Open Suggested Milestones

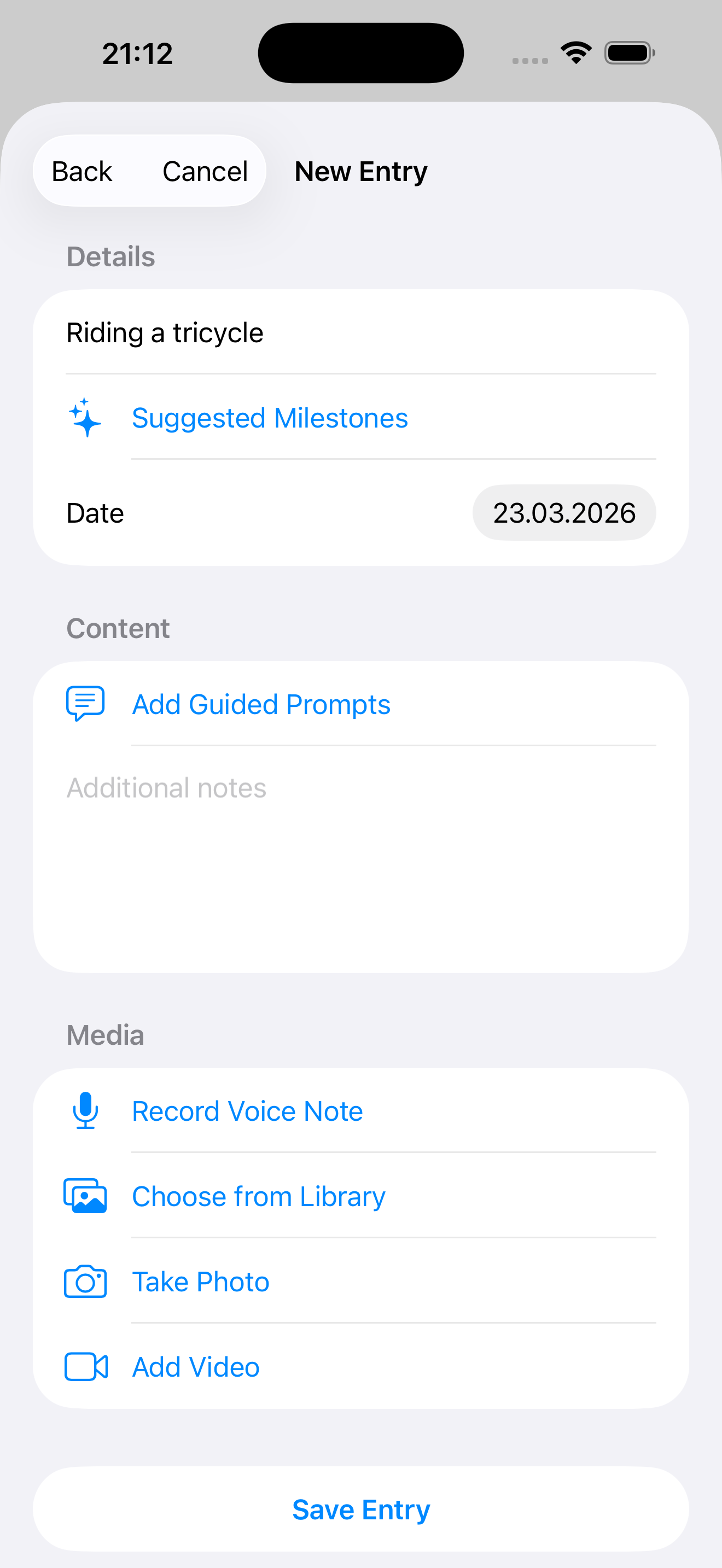[x=270, y=418]
